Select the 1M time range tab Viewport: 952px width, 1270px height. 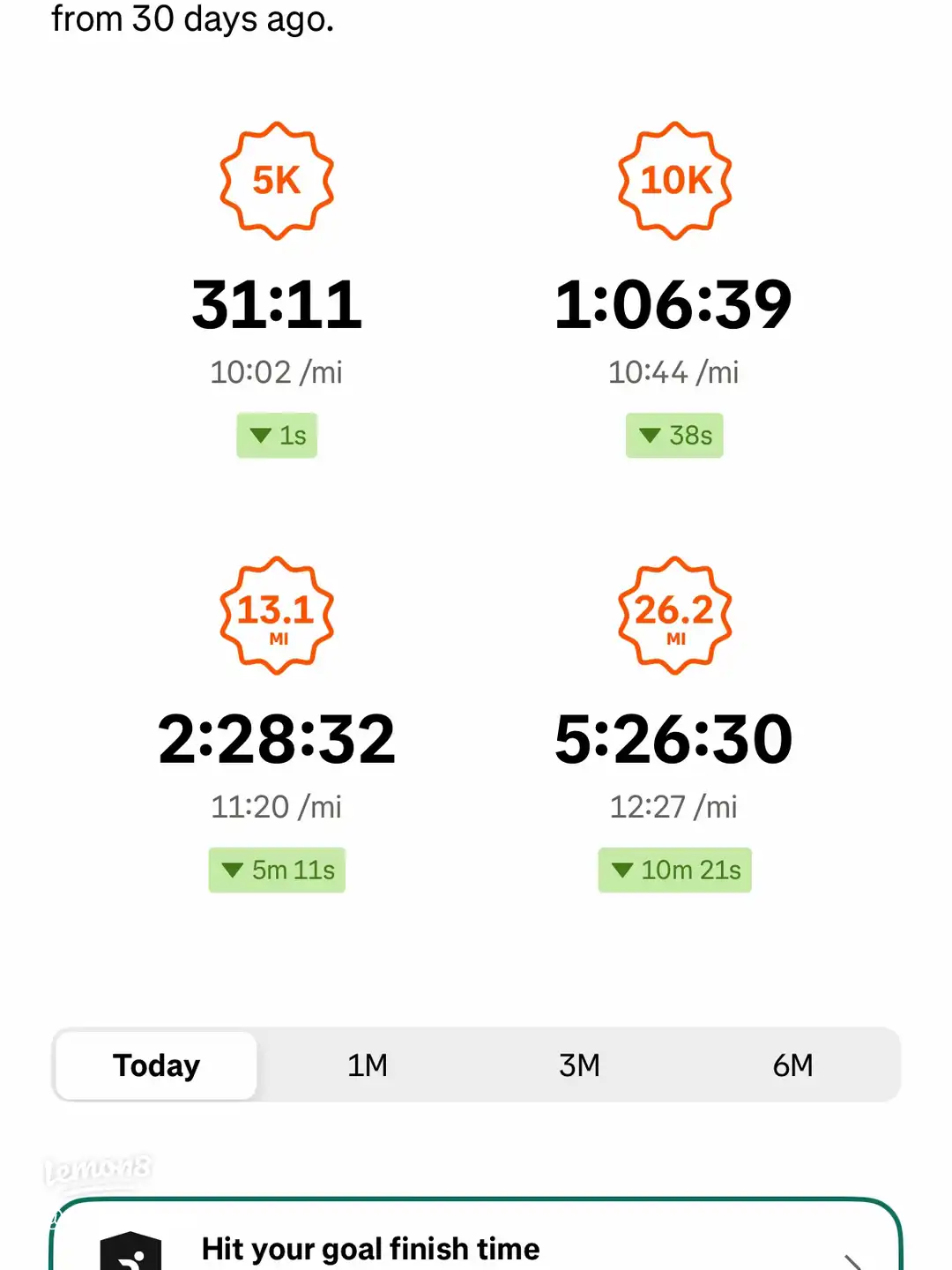coord(367,1065)
